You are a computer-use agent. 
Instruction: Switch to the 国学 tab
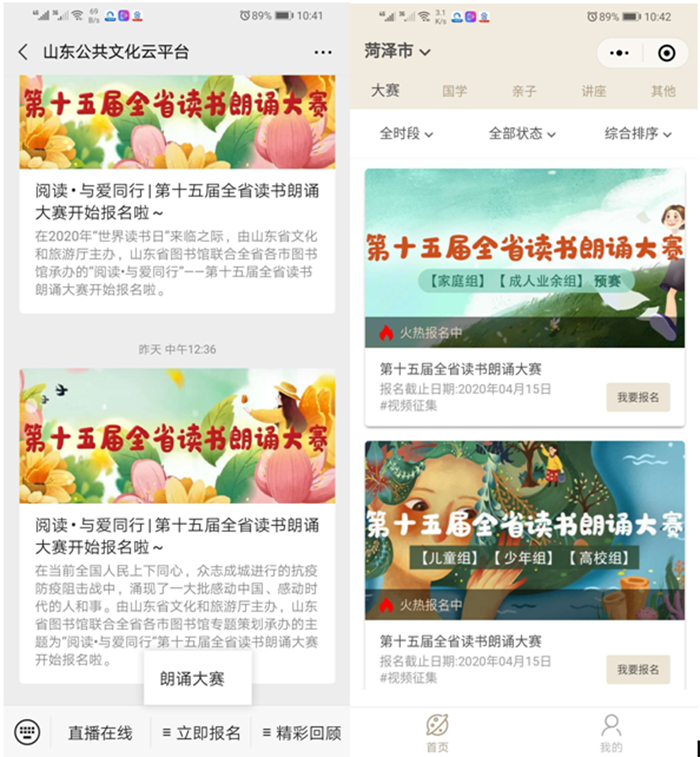[x=455, y=91]
